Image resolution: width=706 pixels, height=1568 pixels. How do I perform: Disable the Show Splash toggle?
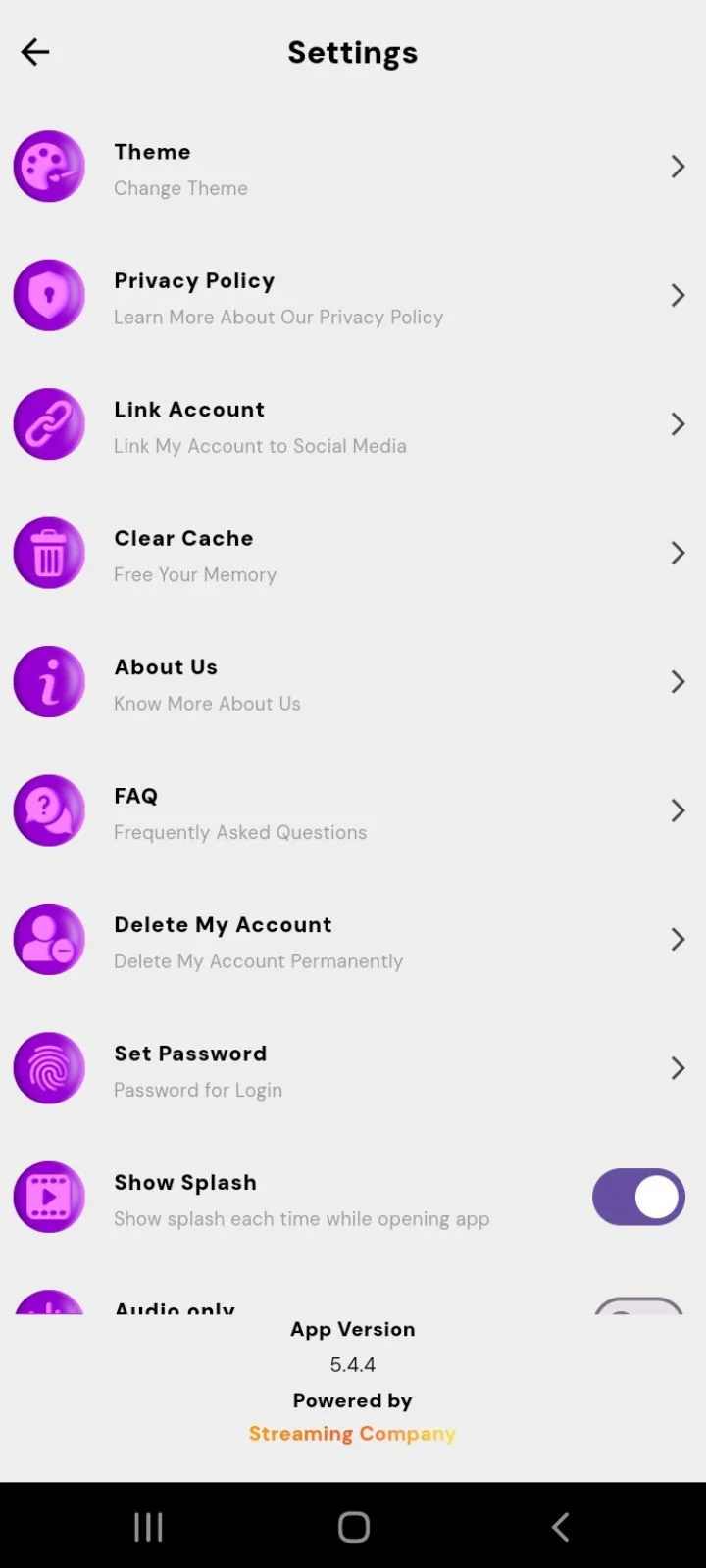[x=638, y=1197]
